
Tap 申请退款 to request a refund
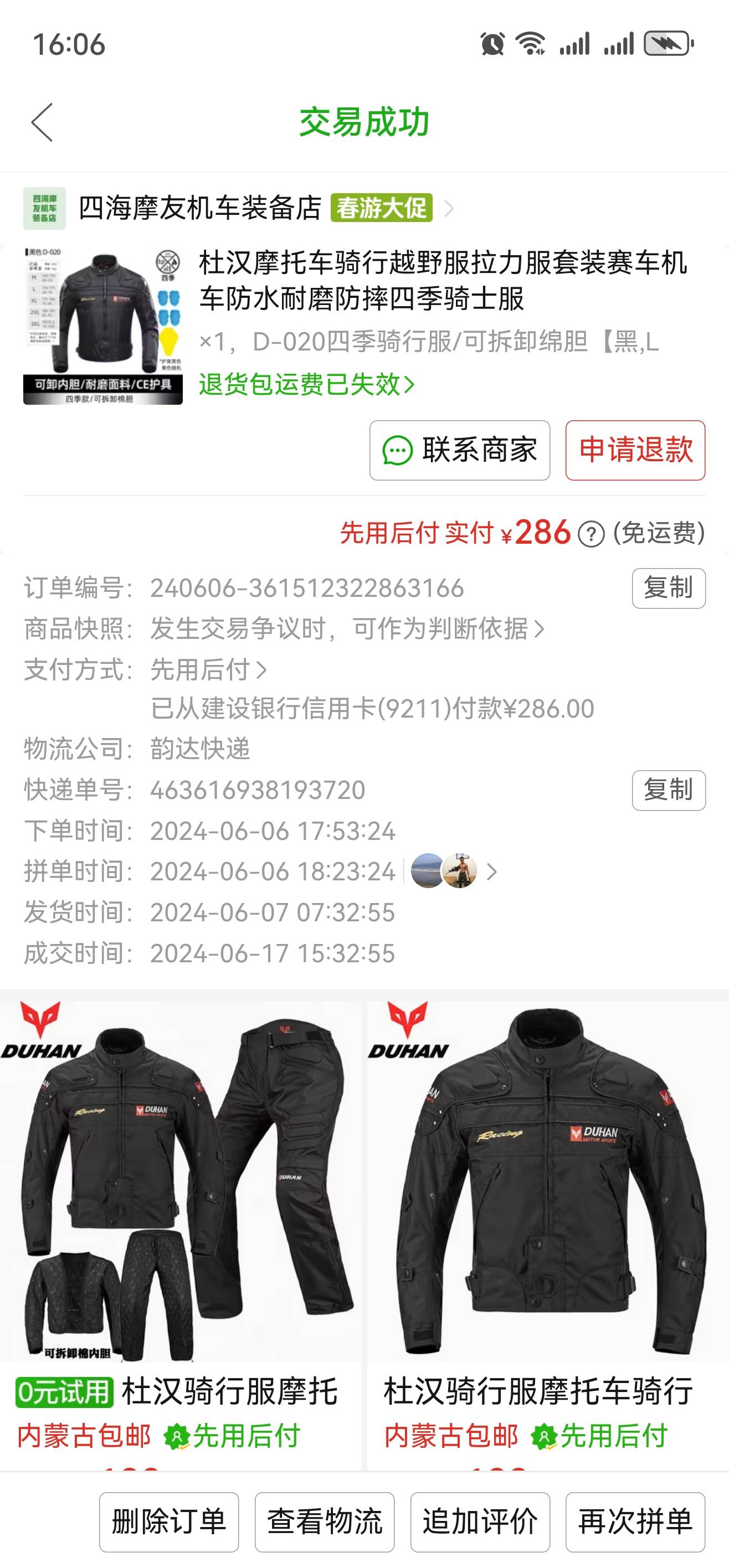[x=635, y=451]
